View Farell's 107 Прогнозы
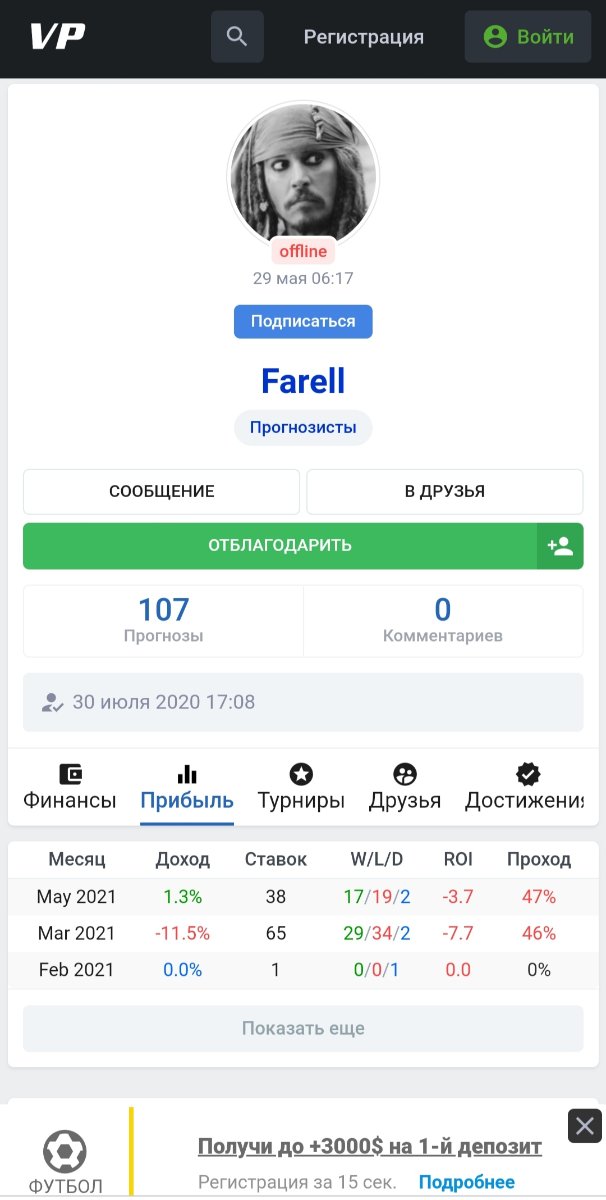 (x=163, y=620)
